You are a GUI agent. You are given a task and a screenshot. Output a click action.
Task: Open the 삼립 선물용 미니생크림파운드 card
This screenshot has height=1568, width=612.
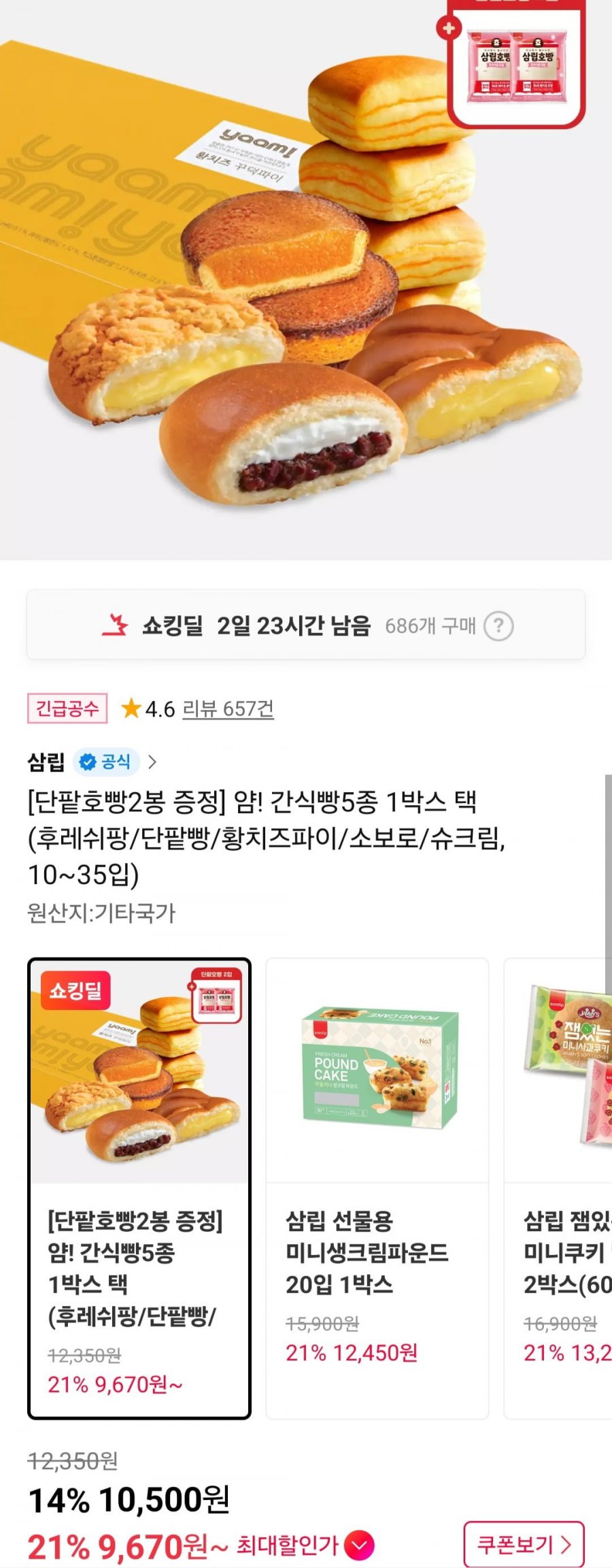tap(377, 1188)
